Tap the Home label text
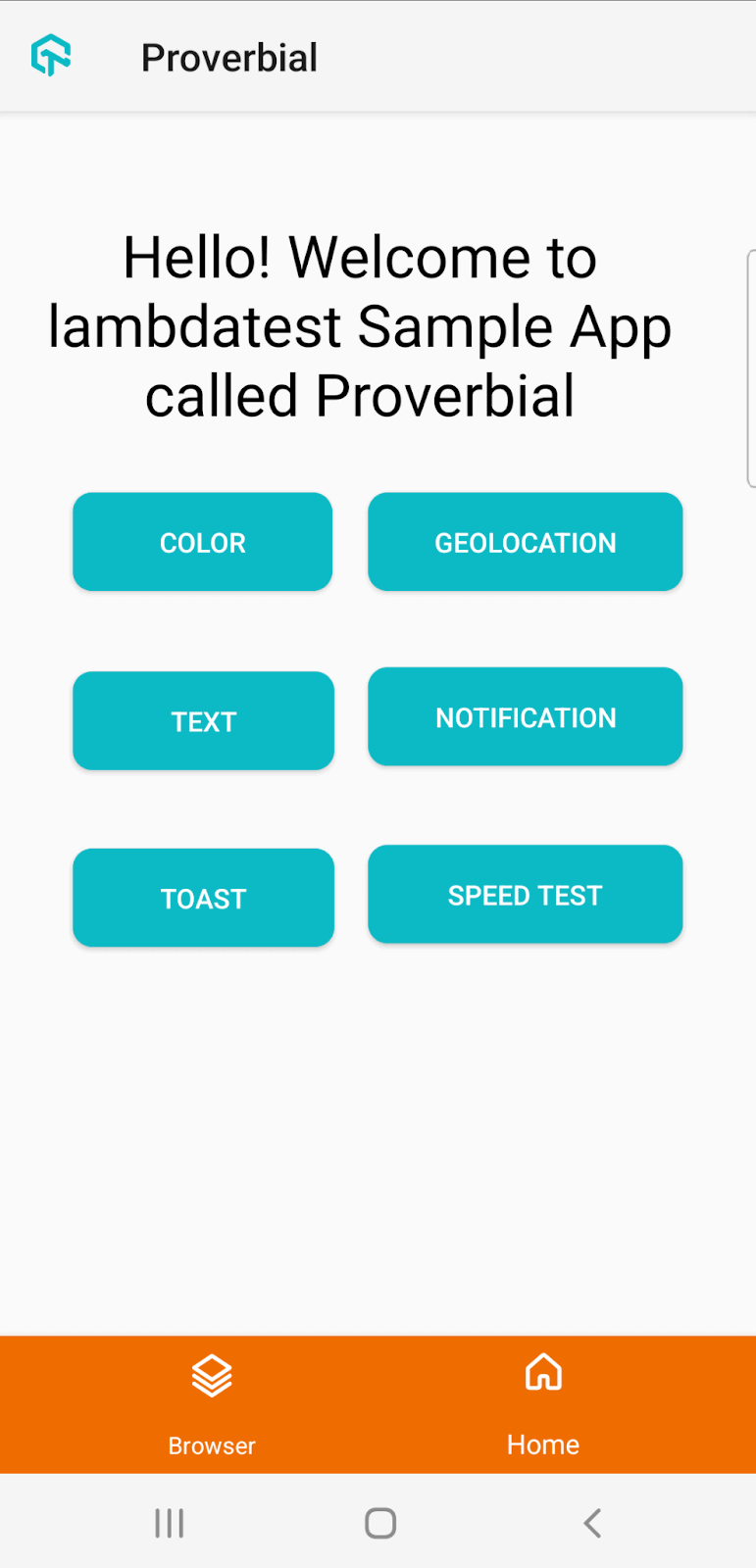The height and width of the screenshot is (1568, 756). (542, 1444)
